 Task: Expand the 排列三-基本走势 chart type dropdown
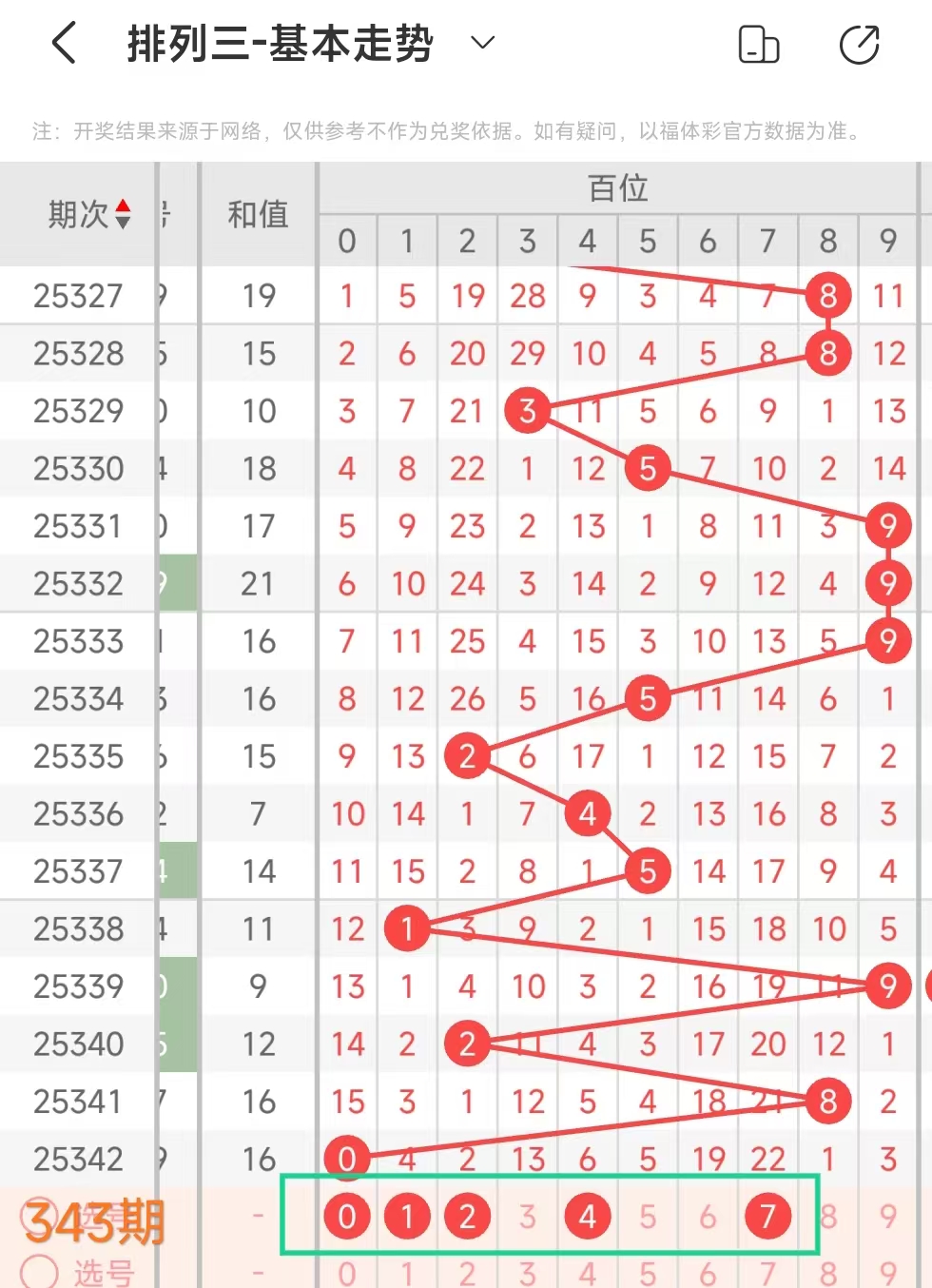tap(483, 43)
